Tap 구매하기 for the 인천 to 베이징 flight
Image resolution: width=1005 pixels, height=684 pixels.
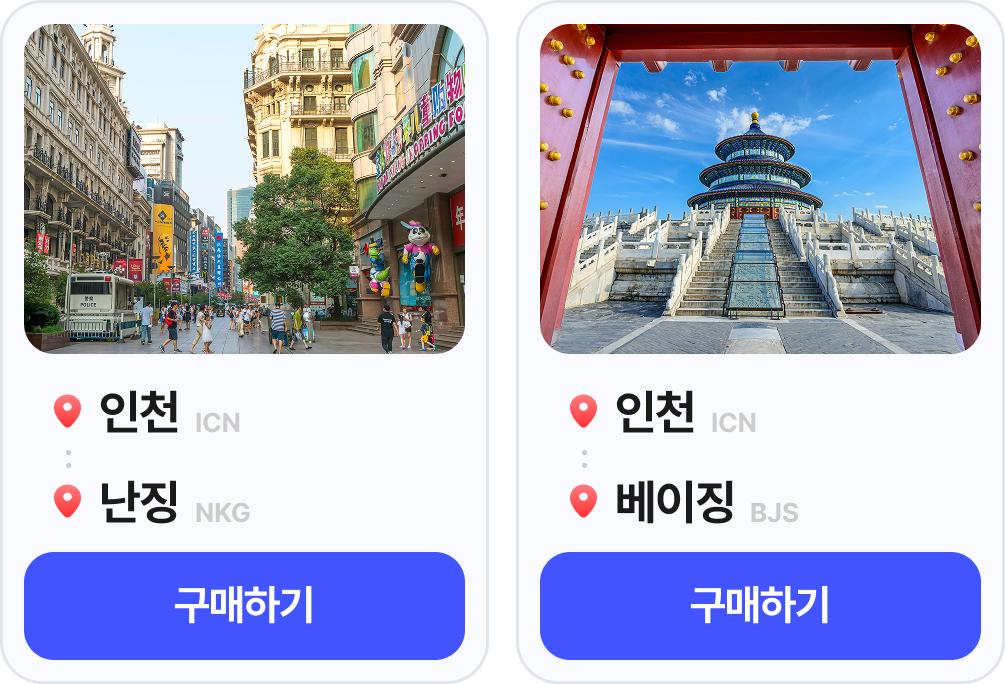pos(760,605)
